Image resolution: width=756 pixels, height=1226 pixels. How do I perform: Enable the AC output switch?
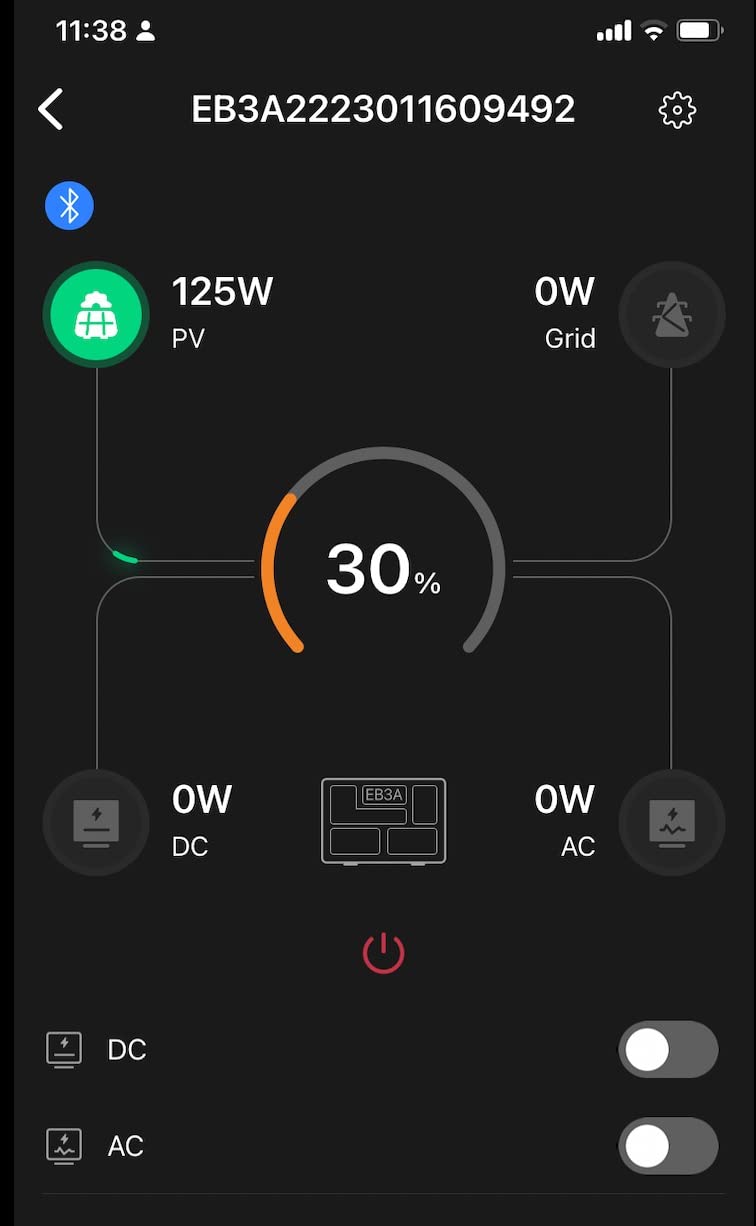pyautogui.click(x=668, y=1145)
